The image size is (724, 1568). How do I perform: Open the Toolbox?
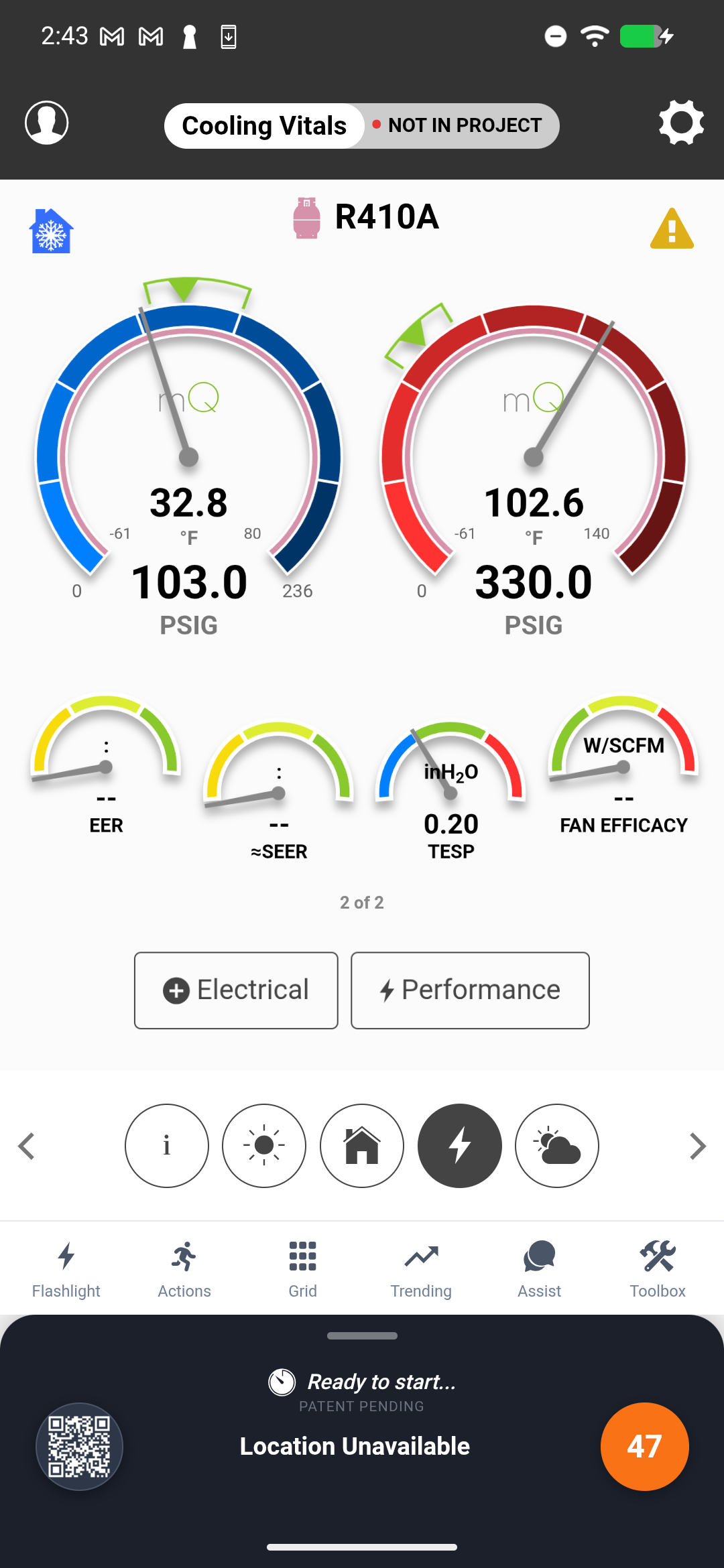[x=657, y=1268]
